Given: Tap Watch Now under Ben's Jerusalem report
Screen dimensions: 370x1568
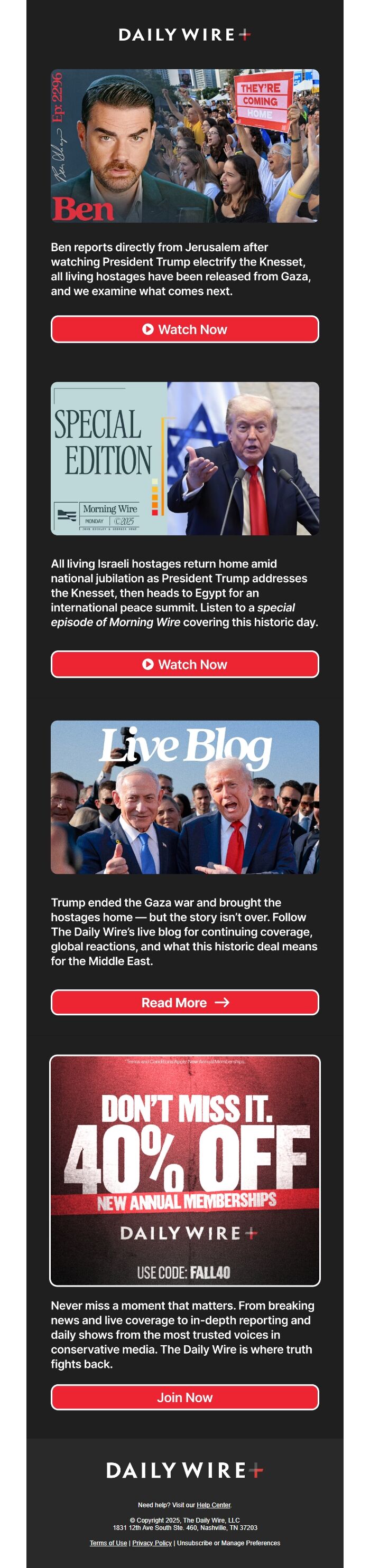Looking at the screenshot, I should [184, 329].
